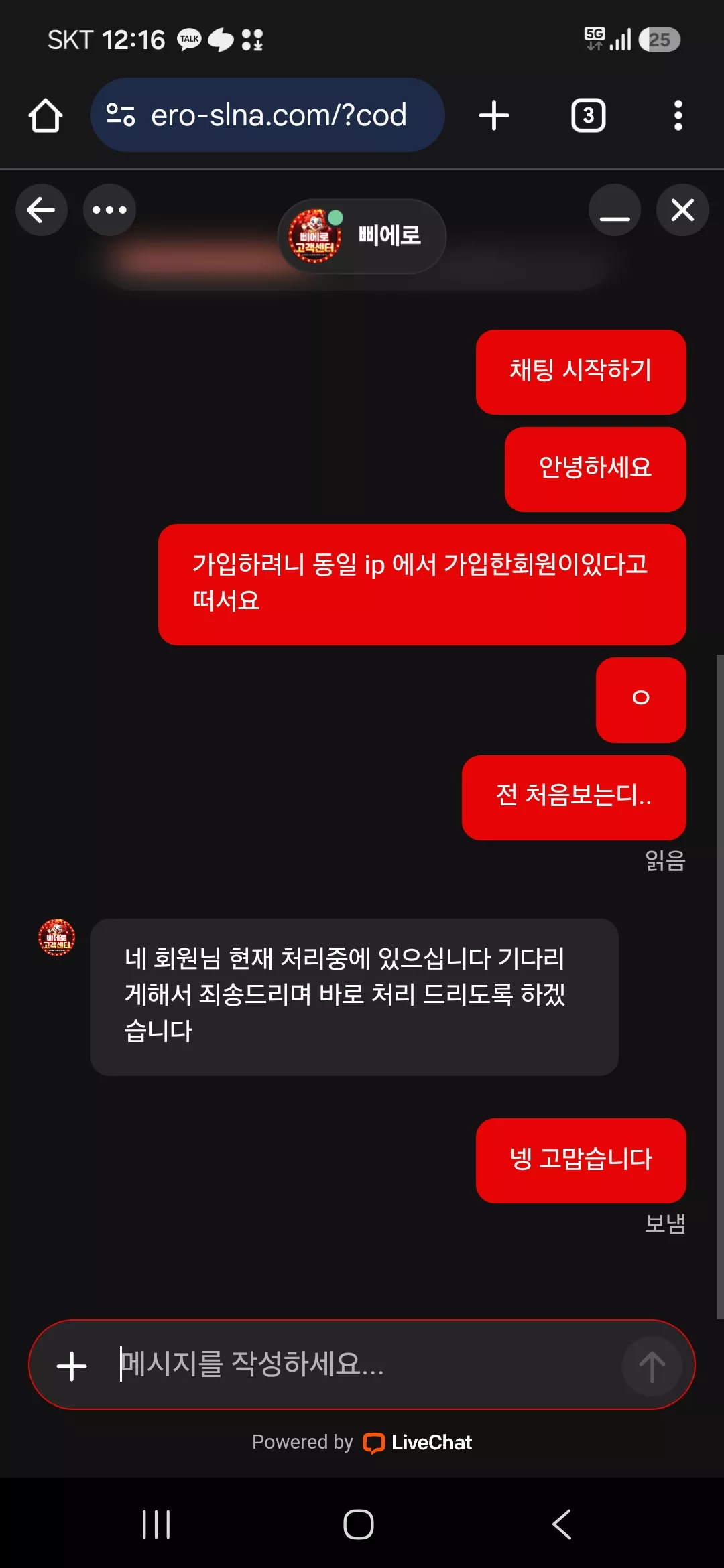Screen dimensions: 724x1568
Task: Go back in the chat widget
Action: click(41, 210)
